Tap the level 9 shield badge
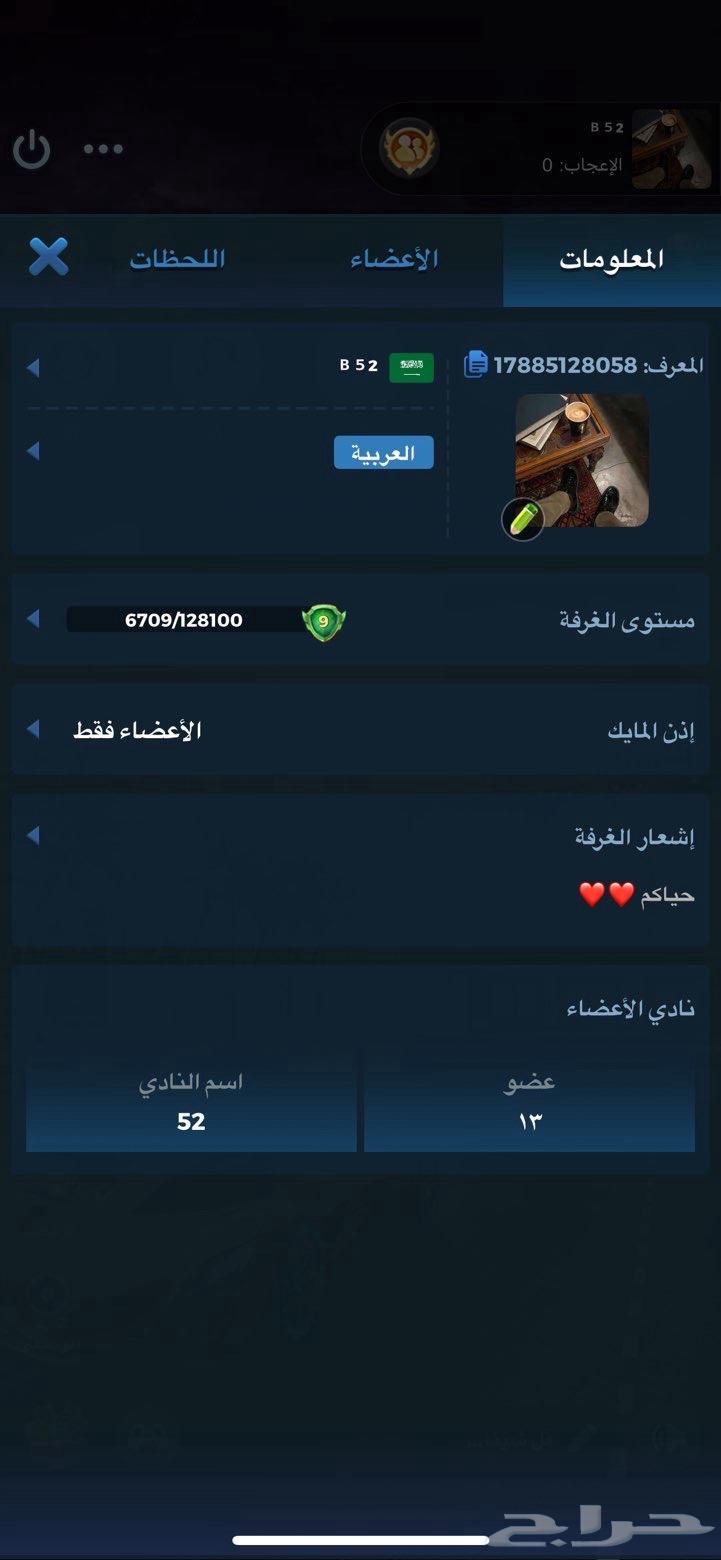 click(x=323, y=620)
